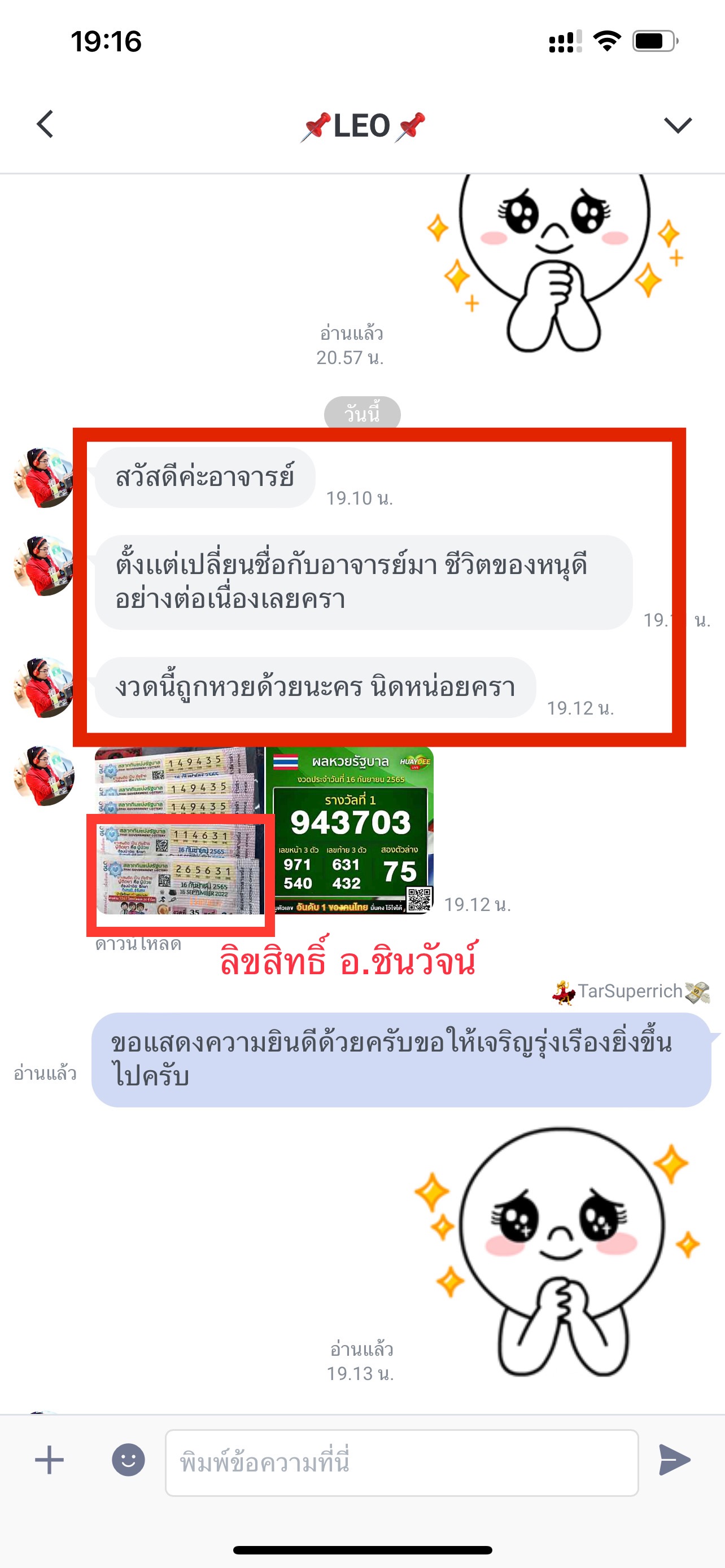Open the lottery results image
This screenshot has width=725, height=1568.
click(x=351, y=831)
